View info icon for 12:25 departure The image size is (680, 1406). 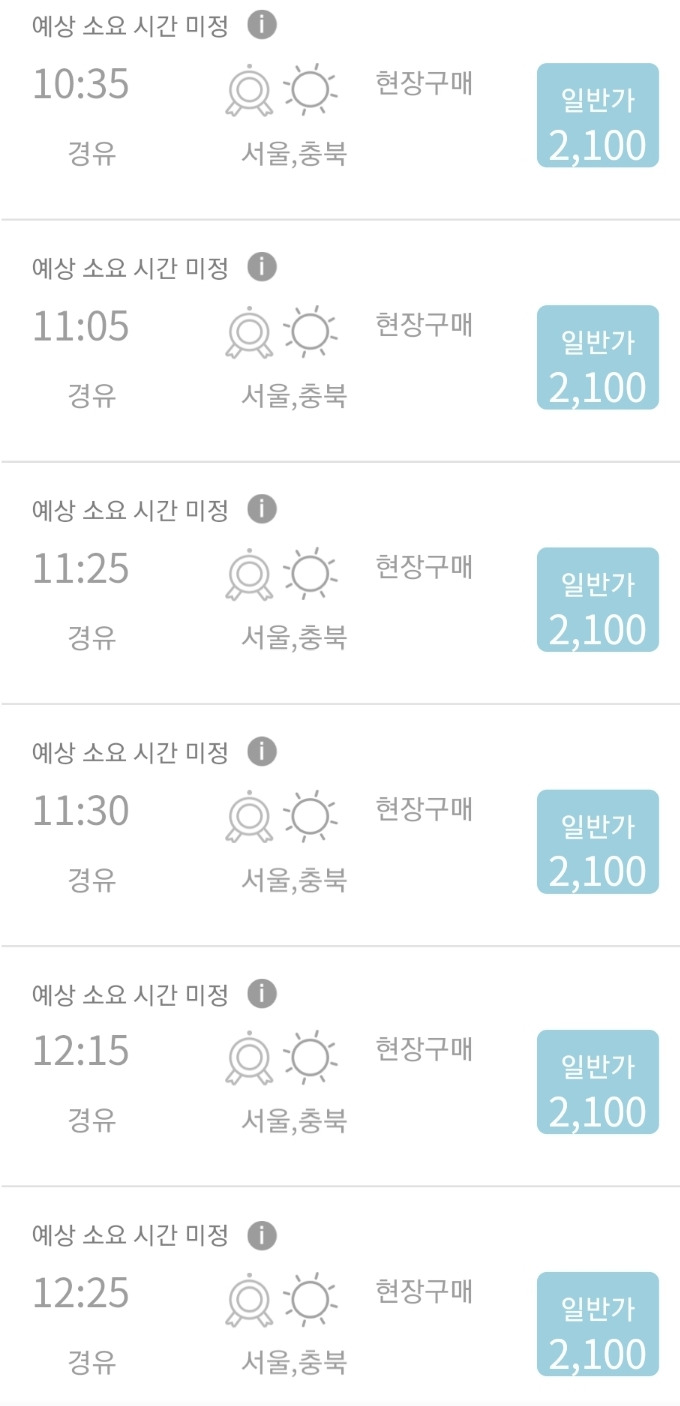pyautogui.click(x=262, y=1235)
